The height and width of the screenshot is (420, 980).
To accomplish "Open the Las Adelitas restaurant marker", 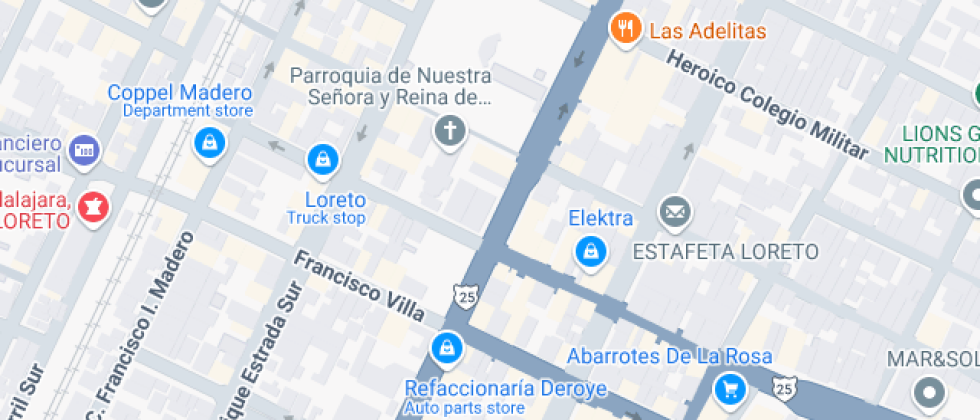I will 626,29.
